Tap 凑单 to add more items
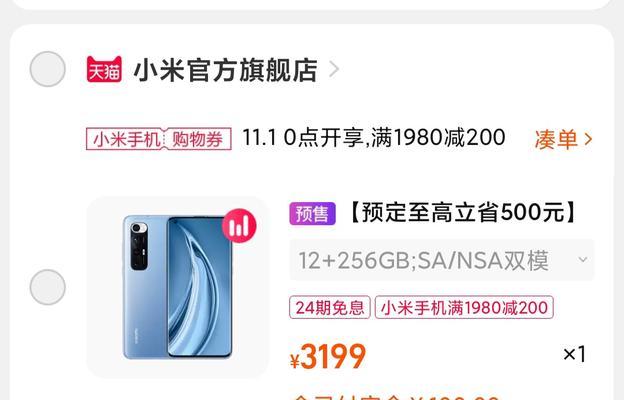Screen dimensions: 624x400 tap(564, 139)
